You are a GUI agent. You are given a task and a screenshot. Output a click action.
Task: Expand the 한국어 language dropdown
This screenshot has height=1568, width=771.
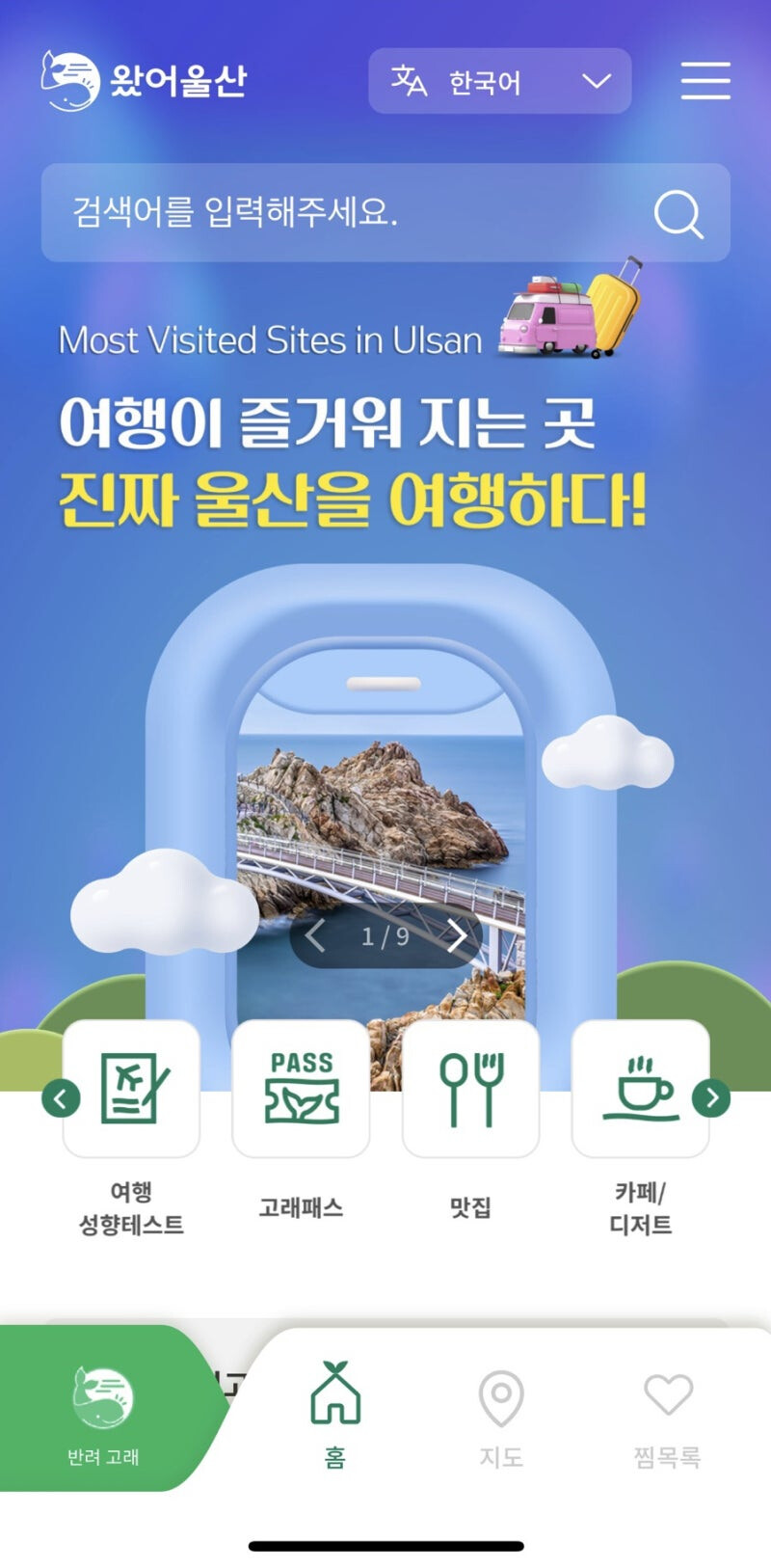[499, 81]
